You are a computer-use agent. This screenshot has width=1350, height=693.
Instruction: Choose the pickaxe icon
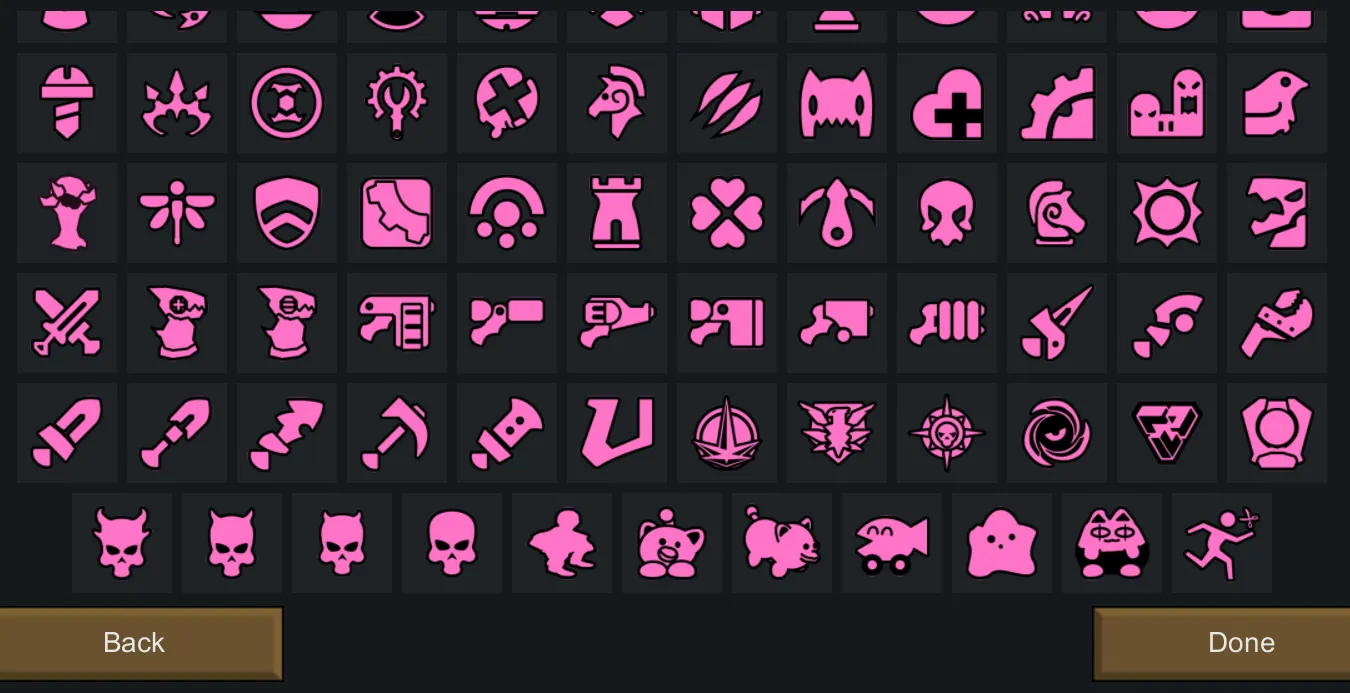(x=397, y=433)
